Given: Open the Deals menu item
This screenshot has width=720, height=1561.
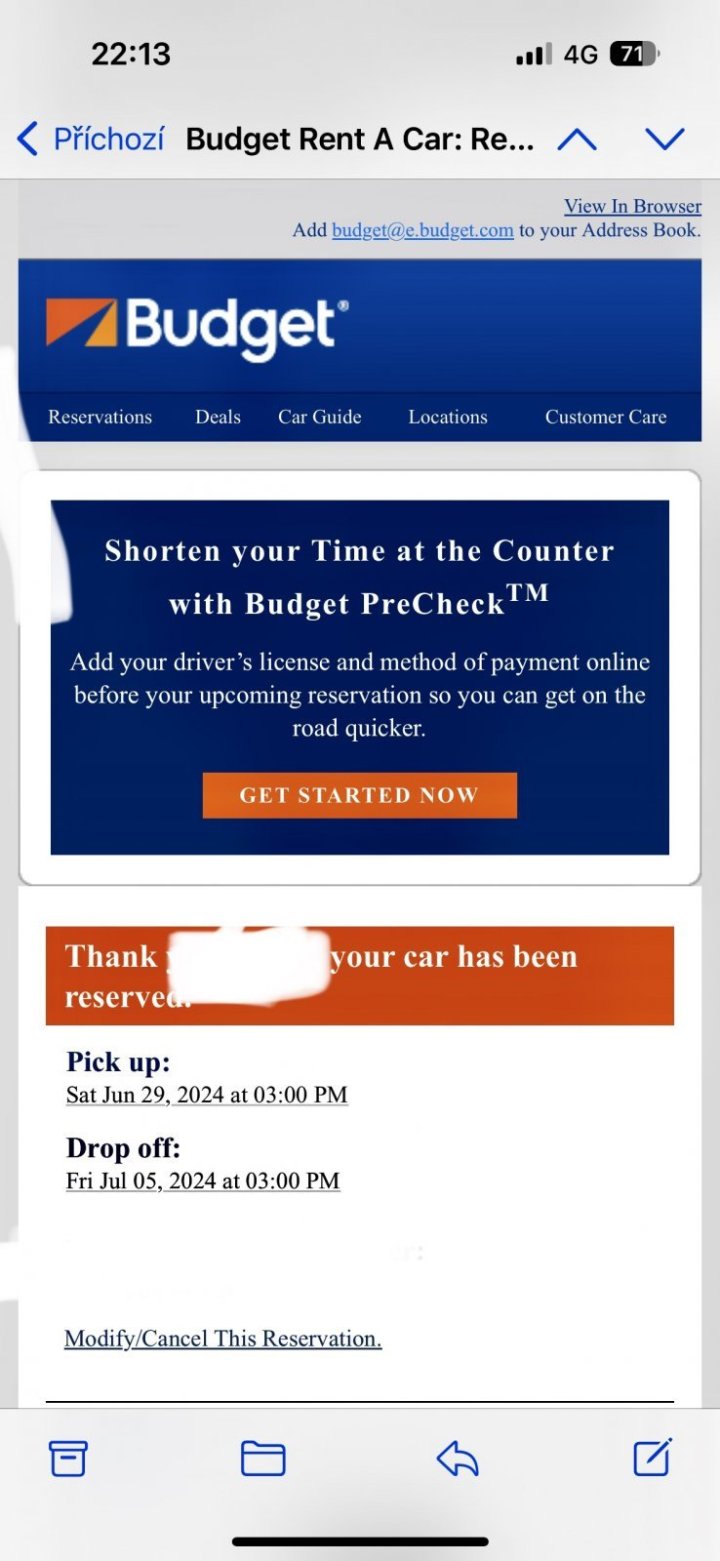Looking at the screenshot, I should pos(218,417).
